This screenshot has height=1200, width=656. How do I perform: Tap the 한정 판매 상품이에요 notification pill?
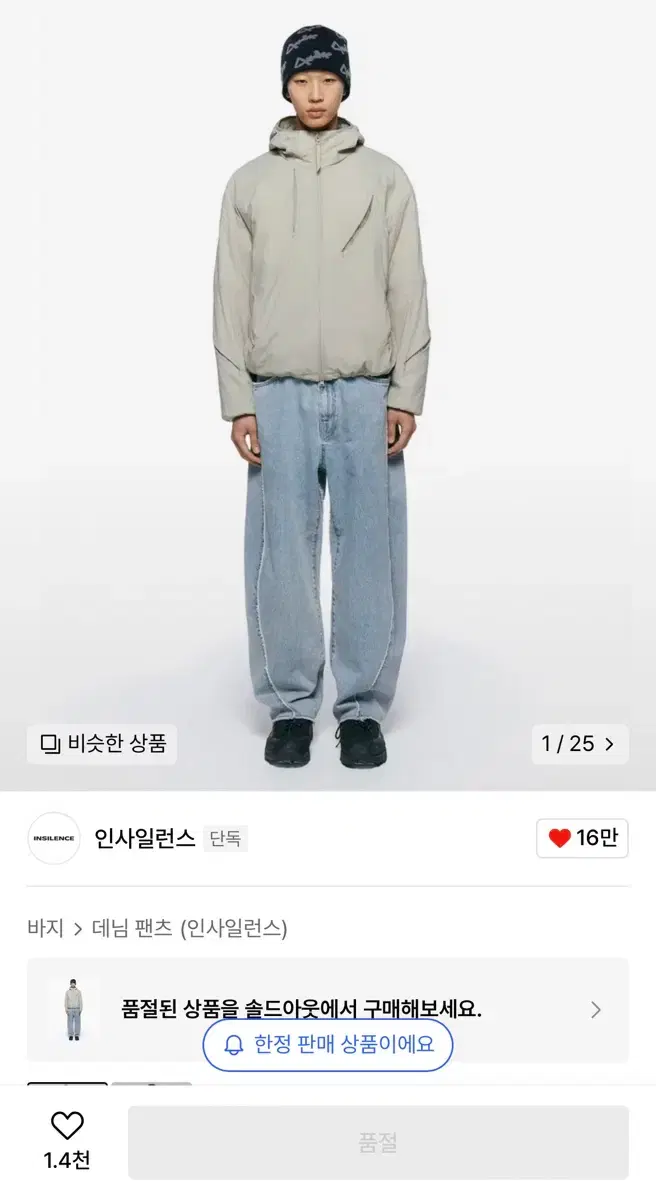click(328, 1045)
